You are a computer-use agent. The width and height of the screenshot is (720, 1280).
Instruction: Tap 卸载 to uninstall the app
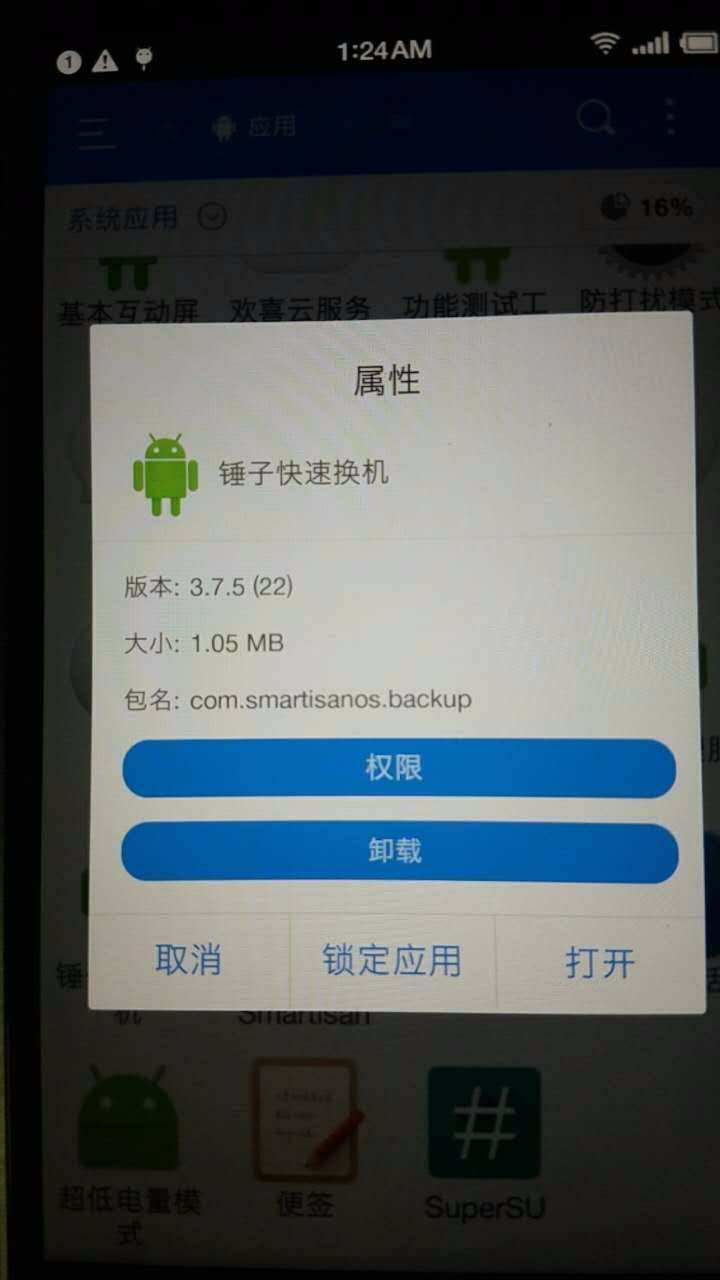tap(398, 852)
